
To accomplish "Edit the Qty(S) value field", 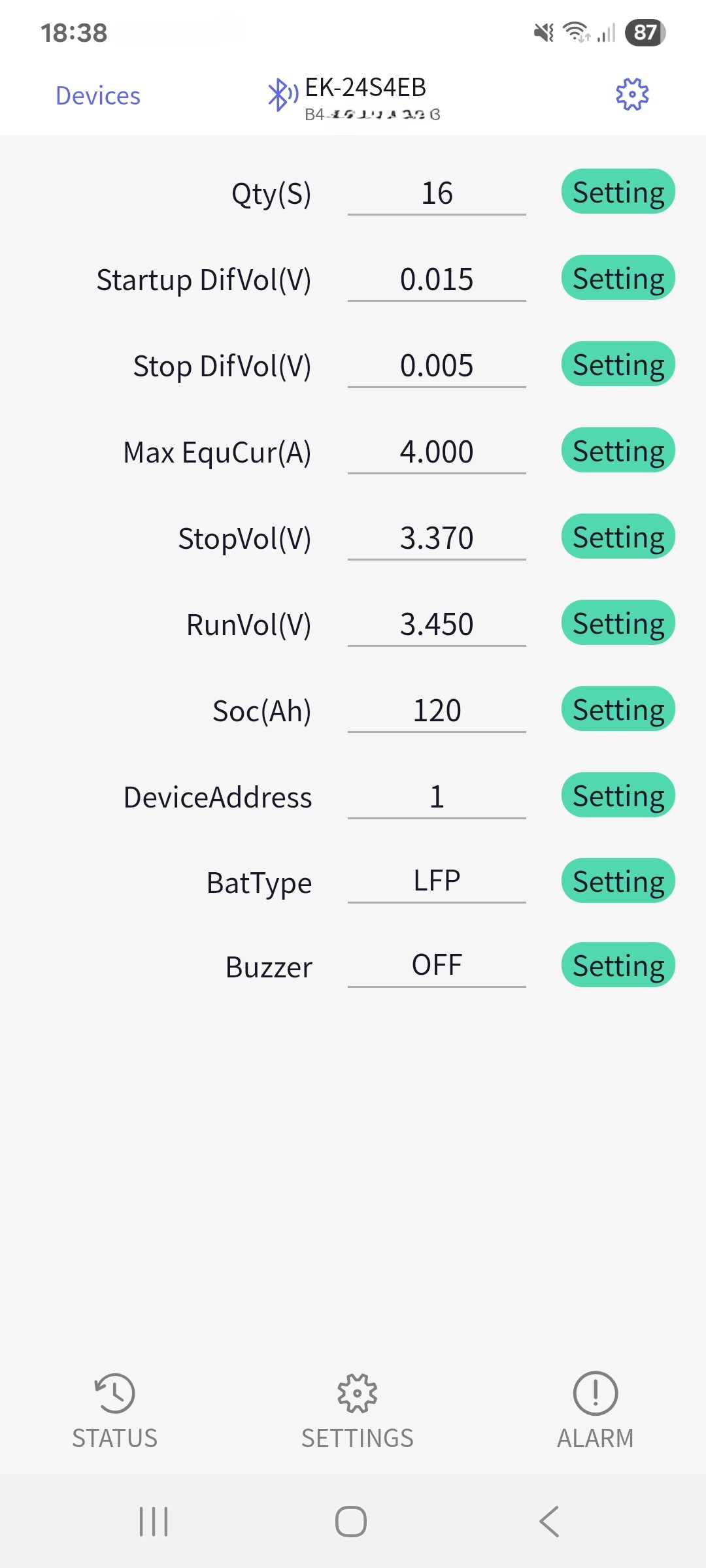I will (x=437, y=193).
